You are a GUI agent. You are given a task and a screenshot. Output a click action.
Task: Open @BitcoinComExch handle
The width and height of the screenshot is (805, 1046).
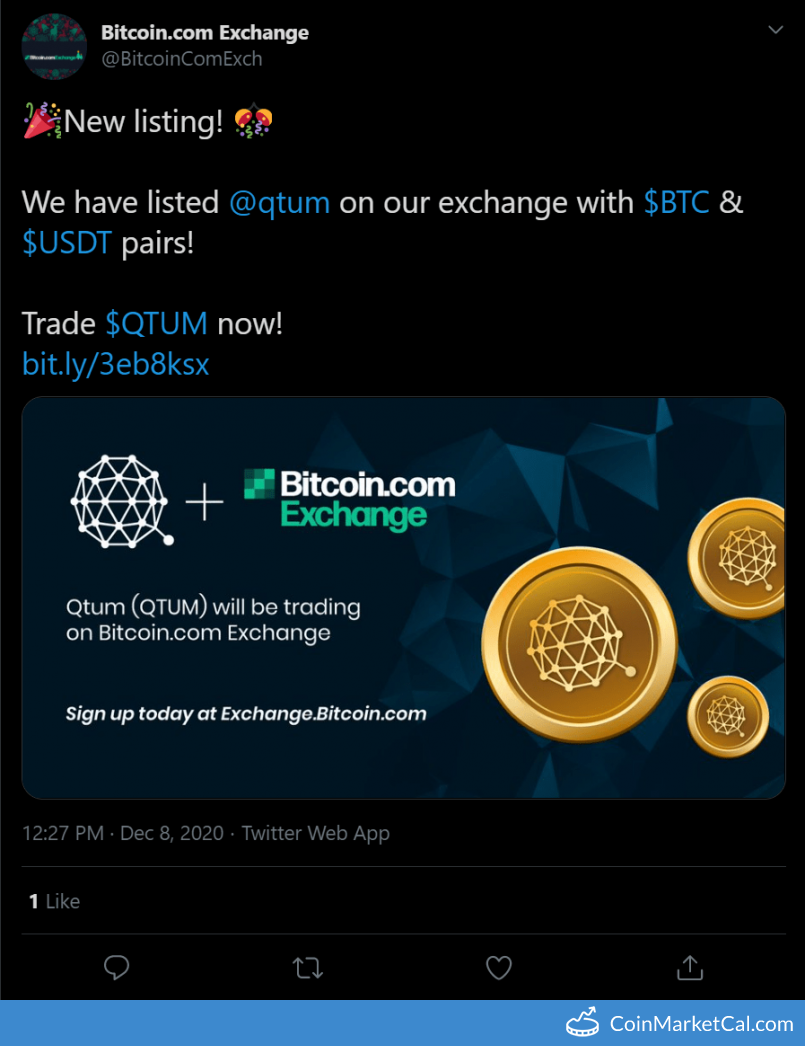182,59
